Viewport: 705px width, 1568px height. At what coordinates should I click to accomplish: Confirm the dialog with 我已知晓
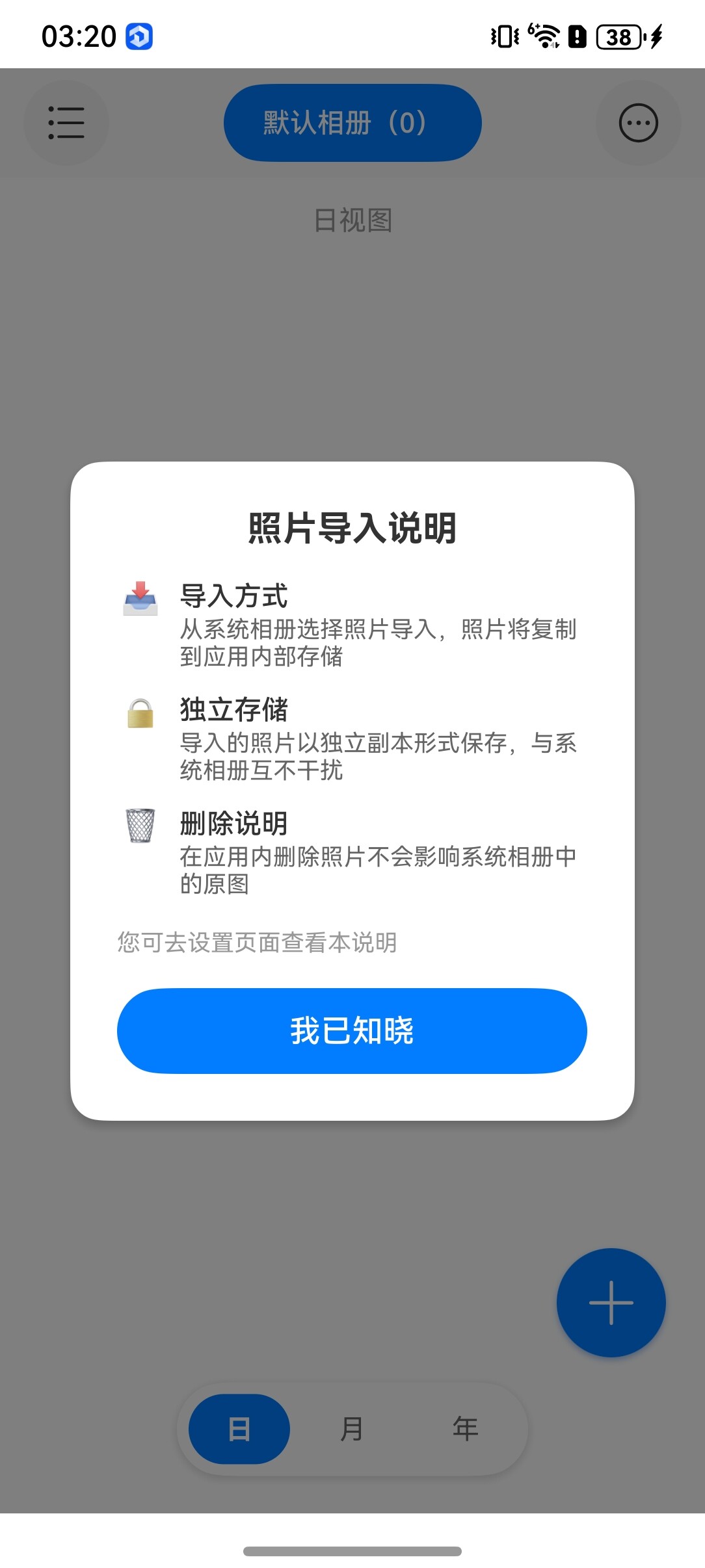pyautogui.click(x=352, y=1030)
